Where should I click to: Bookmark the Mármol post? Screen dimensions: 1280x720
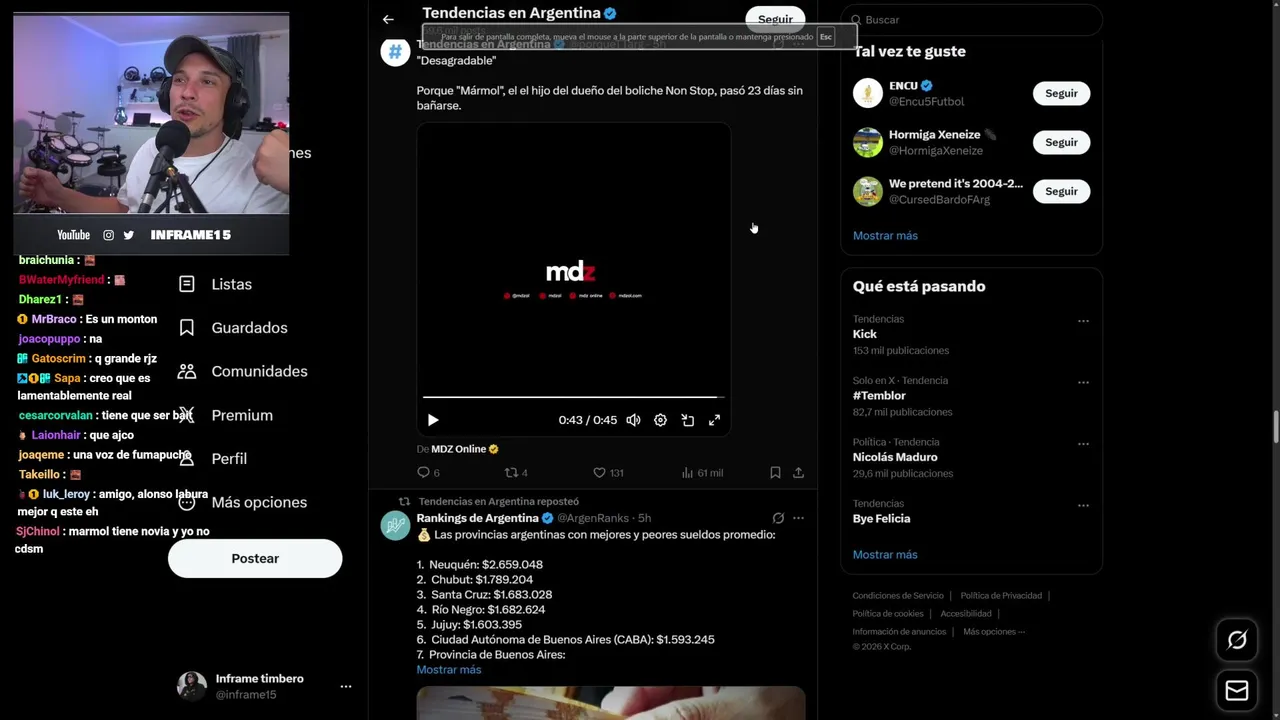775,472
